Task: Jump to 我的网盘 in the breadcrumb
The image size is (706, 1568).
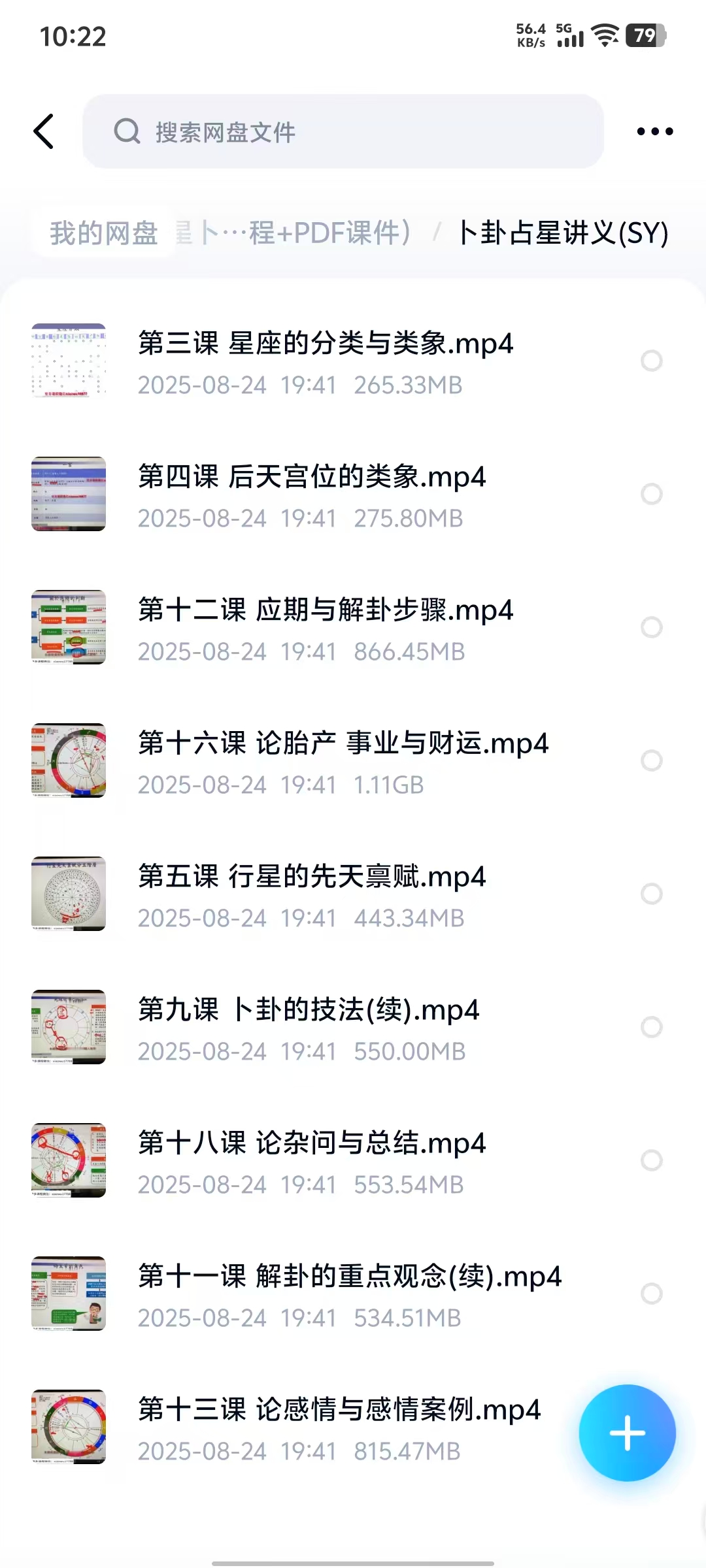Action: point(104,233)
